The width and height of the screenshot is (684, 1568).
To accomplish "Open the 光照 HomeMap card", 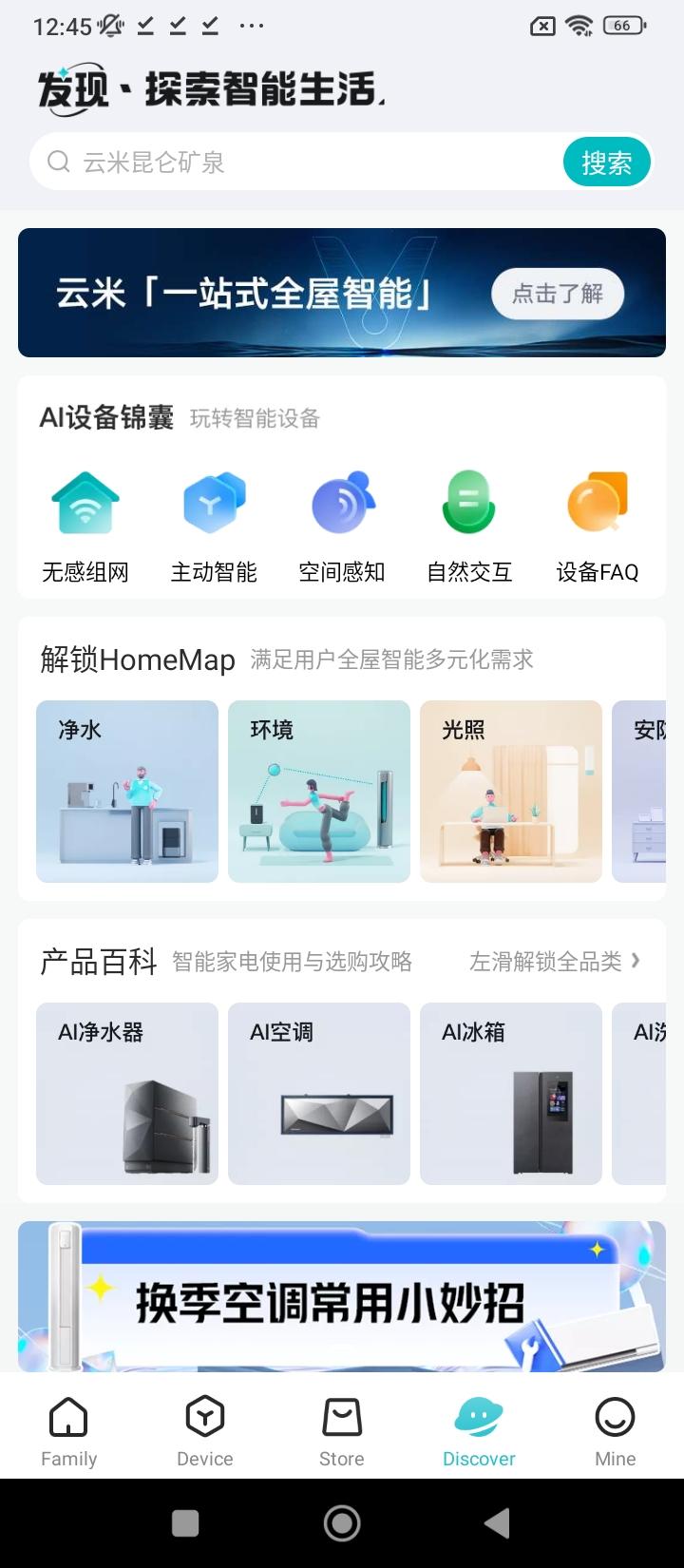I will (510, 791).
